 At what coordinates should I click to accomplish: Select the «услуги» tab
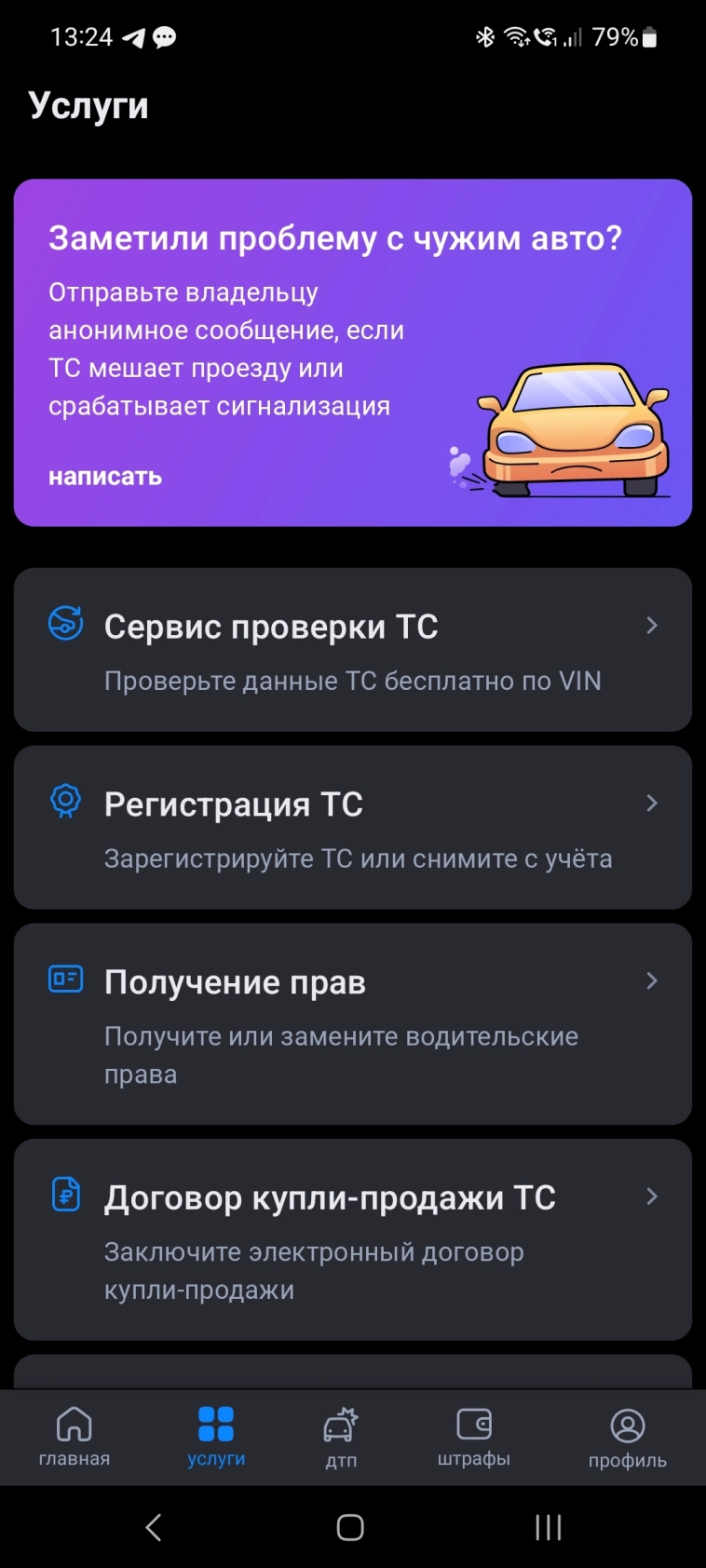(x=216, y=1437)
